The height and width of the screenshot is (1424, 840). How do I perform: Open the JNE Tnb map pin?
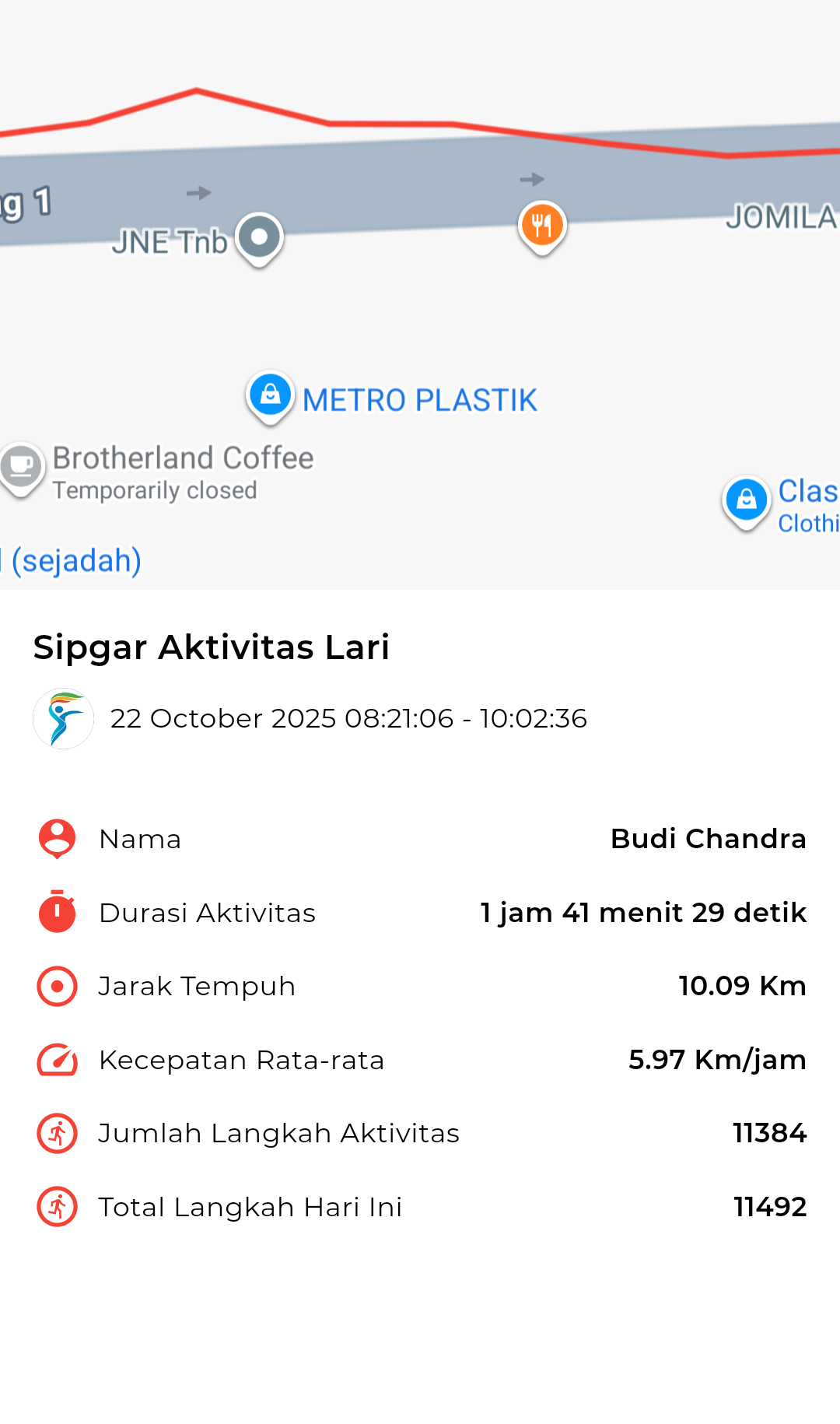259,237
